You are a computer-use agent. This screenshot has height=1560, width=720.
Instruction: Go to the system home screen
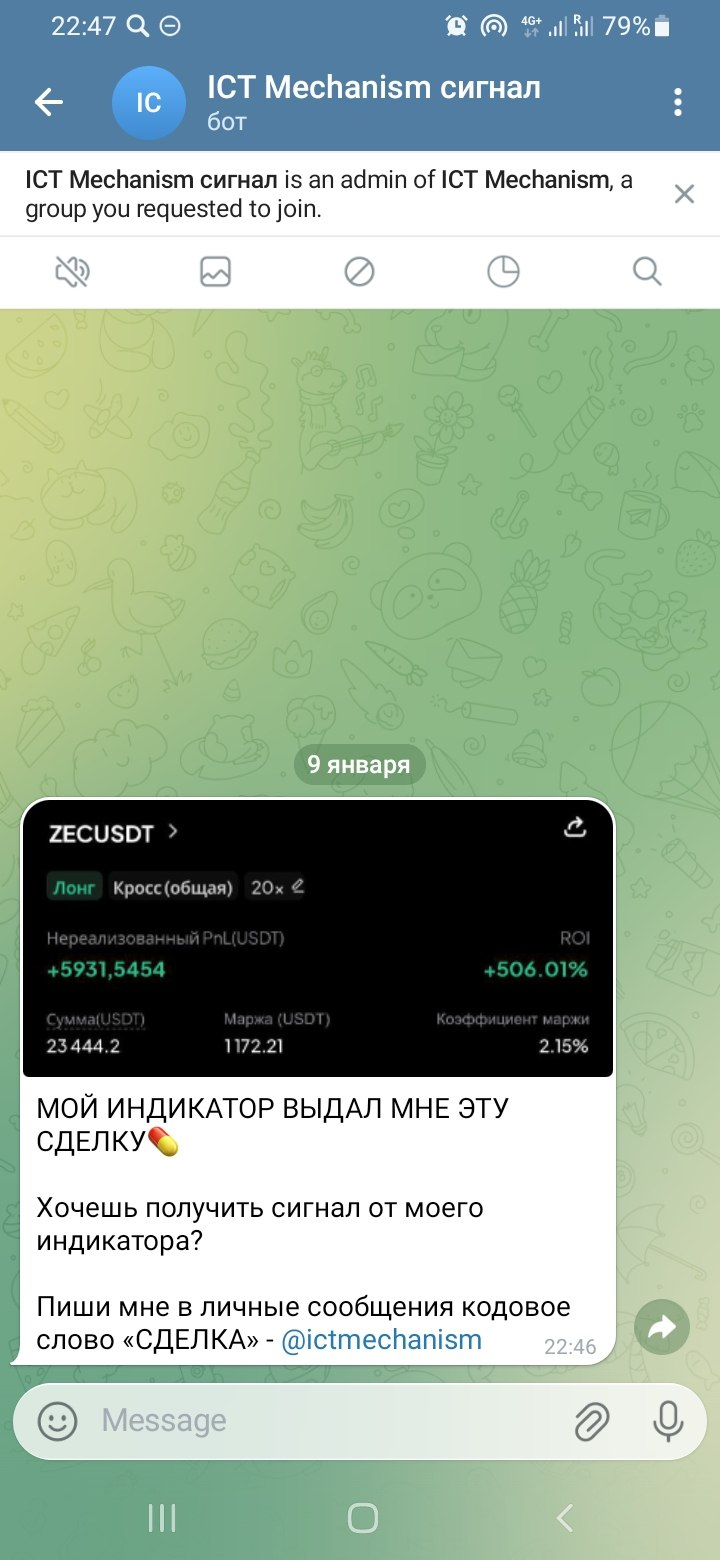(362, 1519)
